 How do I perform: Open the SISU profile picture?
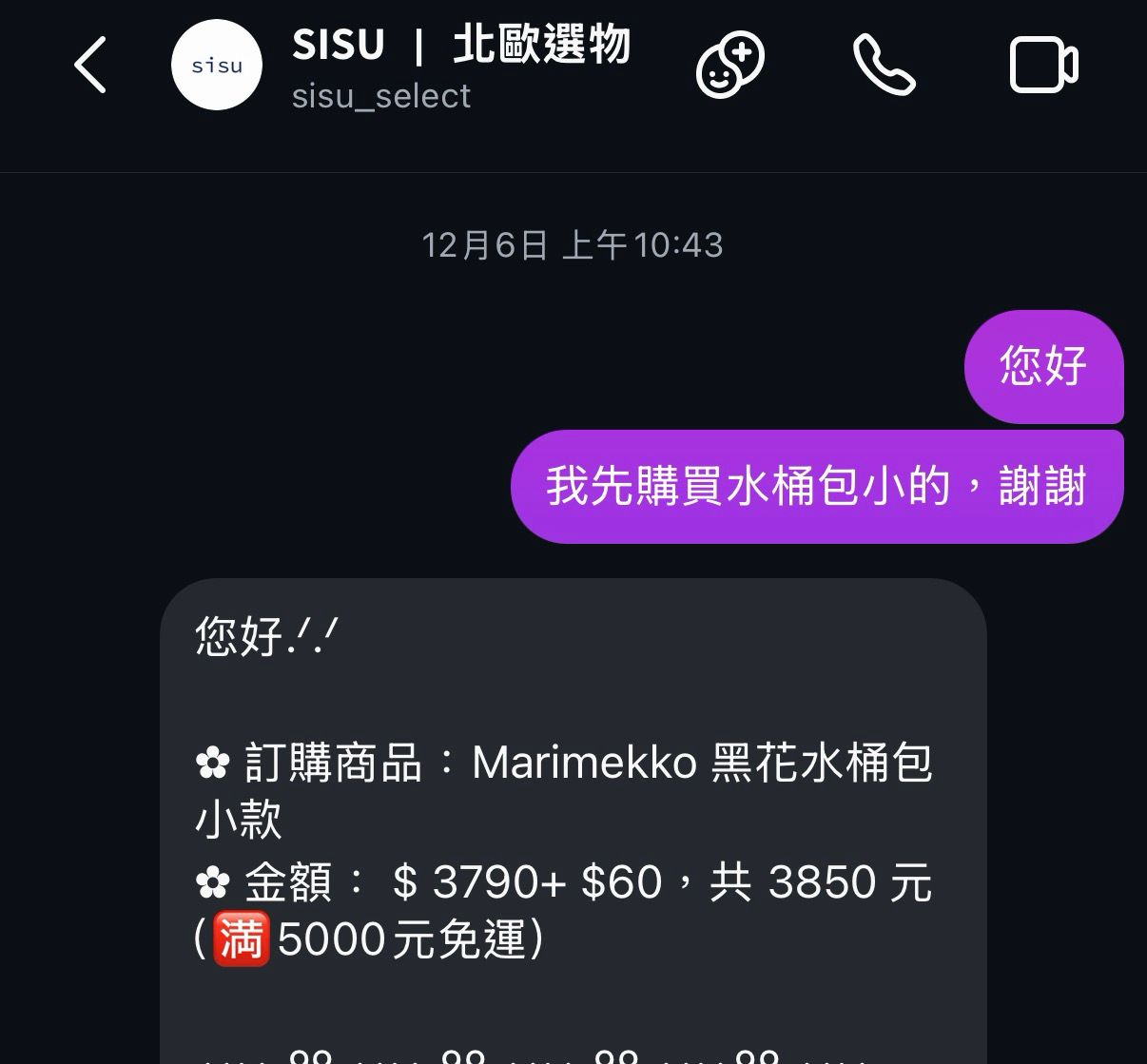click(x=216, y=65)
